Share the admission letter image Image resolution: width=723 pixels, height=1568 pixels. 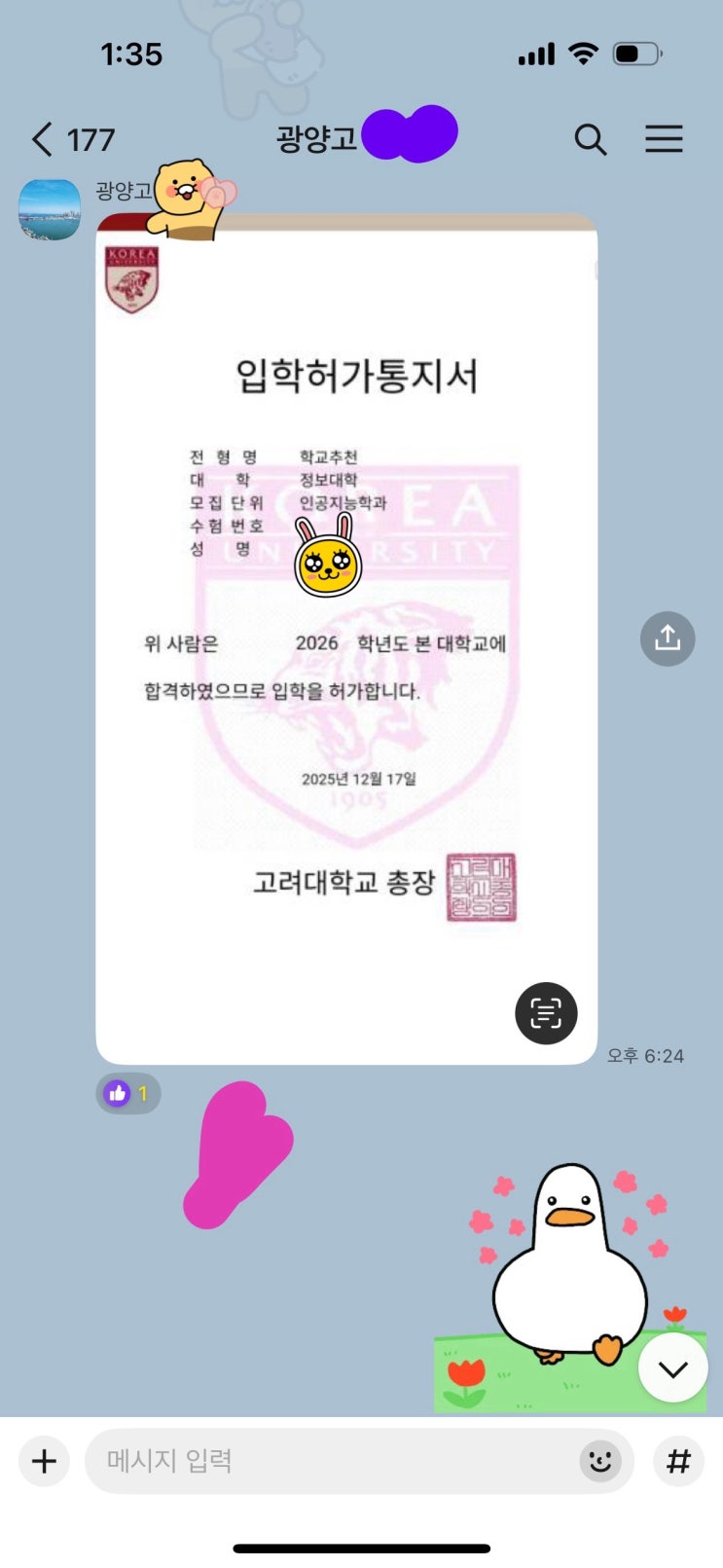click(668, 638)
